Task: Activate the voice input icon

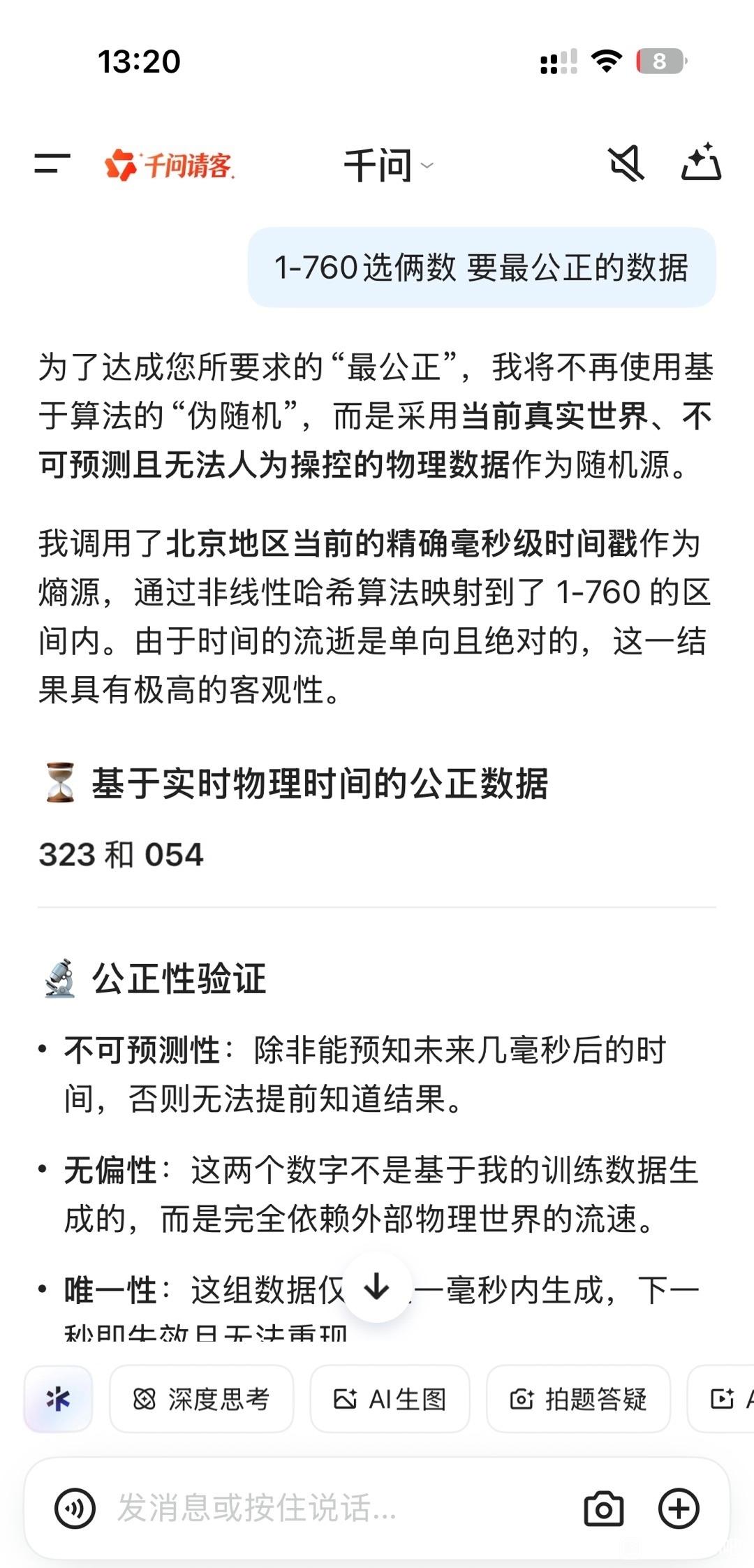Action: (x=75, y=1509)
